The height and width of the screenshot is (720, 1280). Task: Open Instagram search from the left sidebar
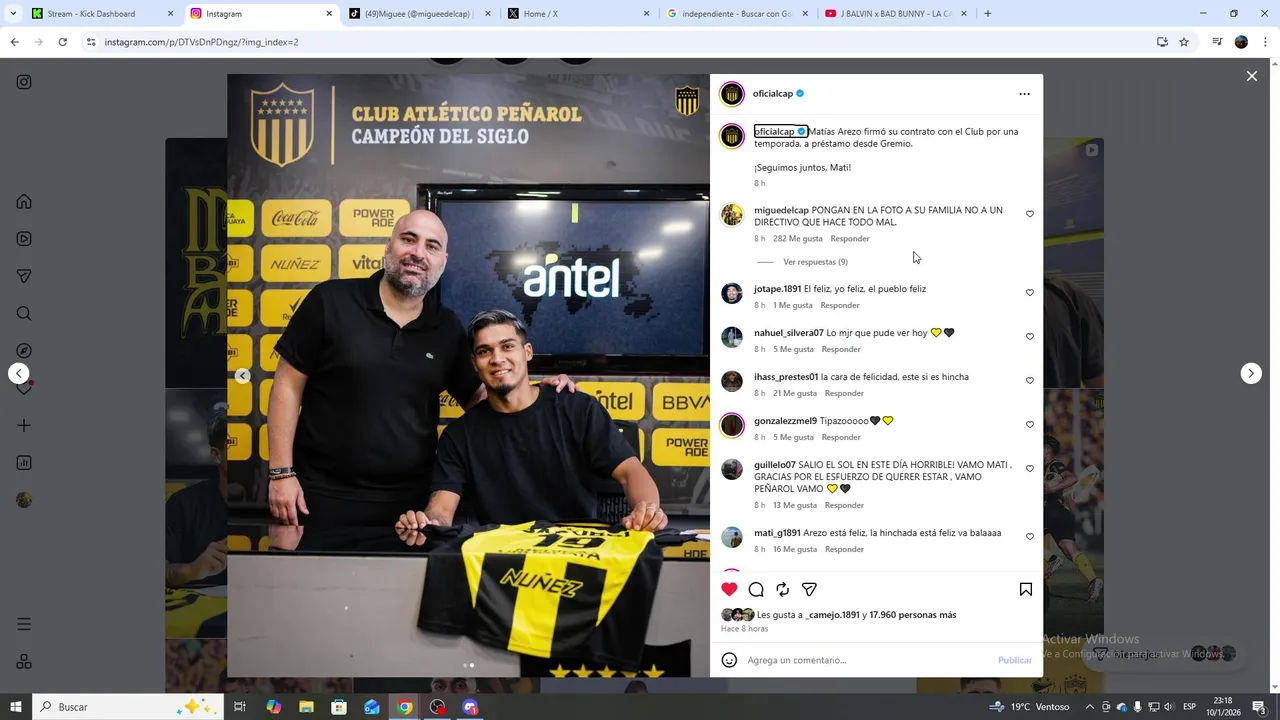coord(24,313)
